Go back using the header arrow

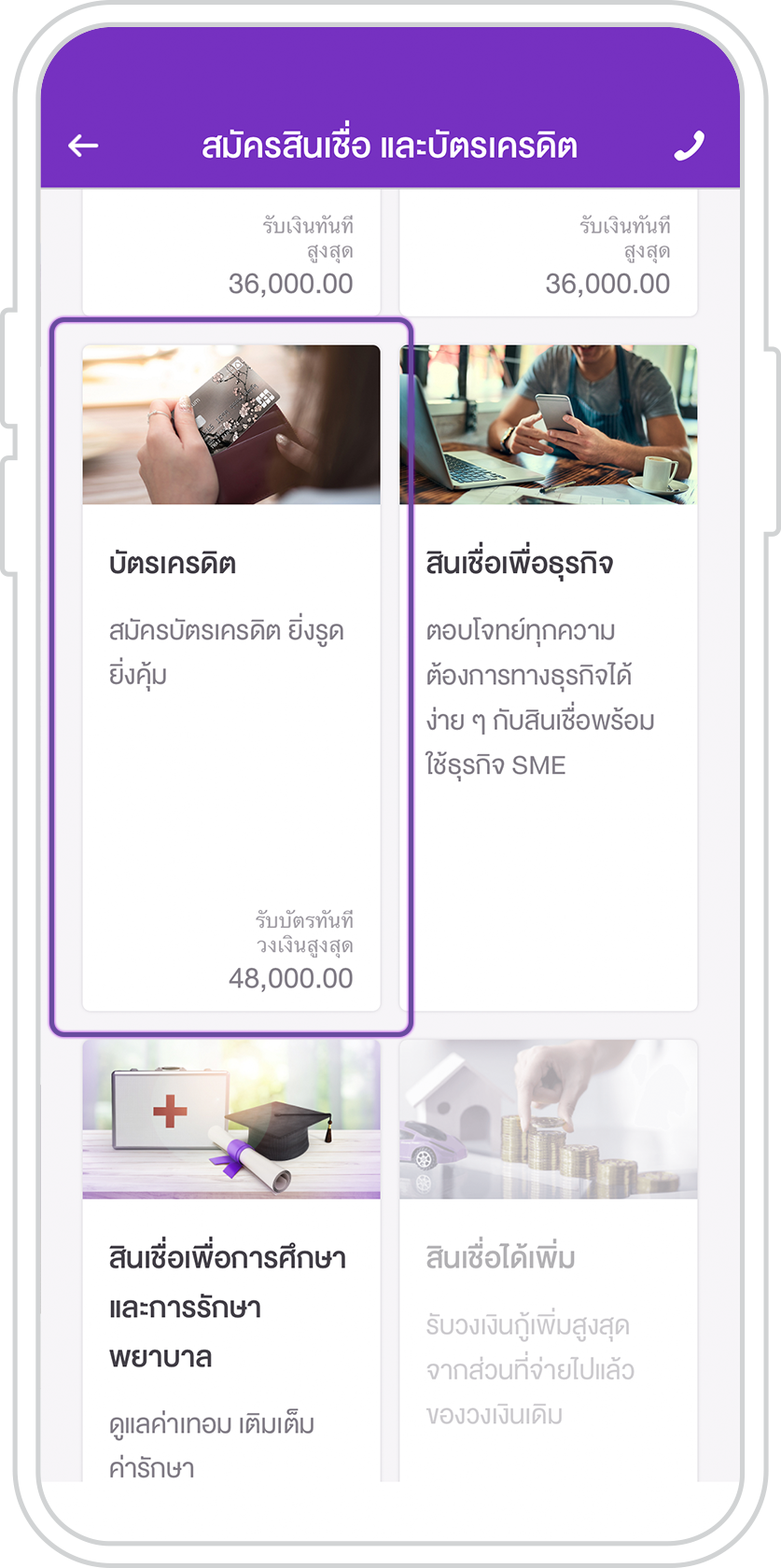pos(83,146)
